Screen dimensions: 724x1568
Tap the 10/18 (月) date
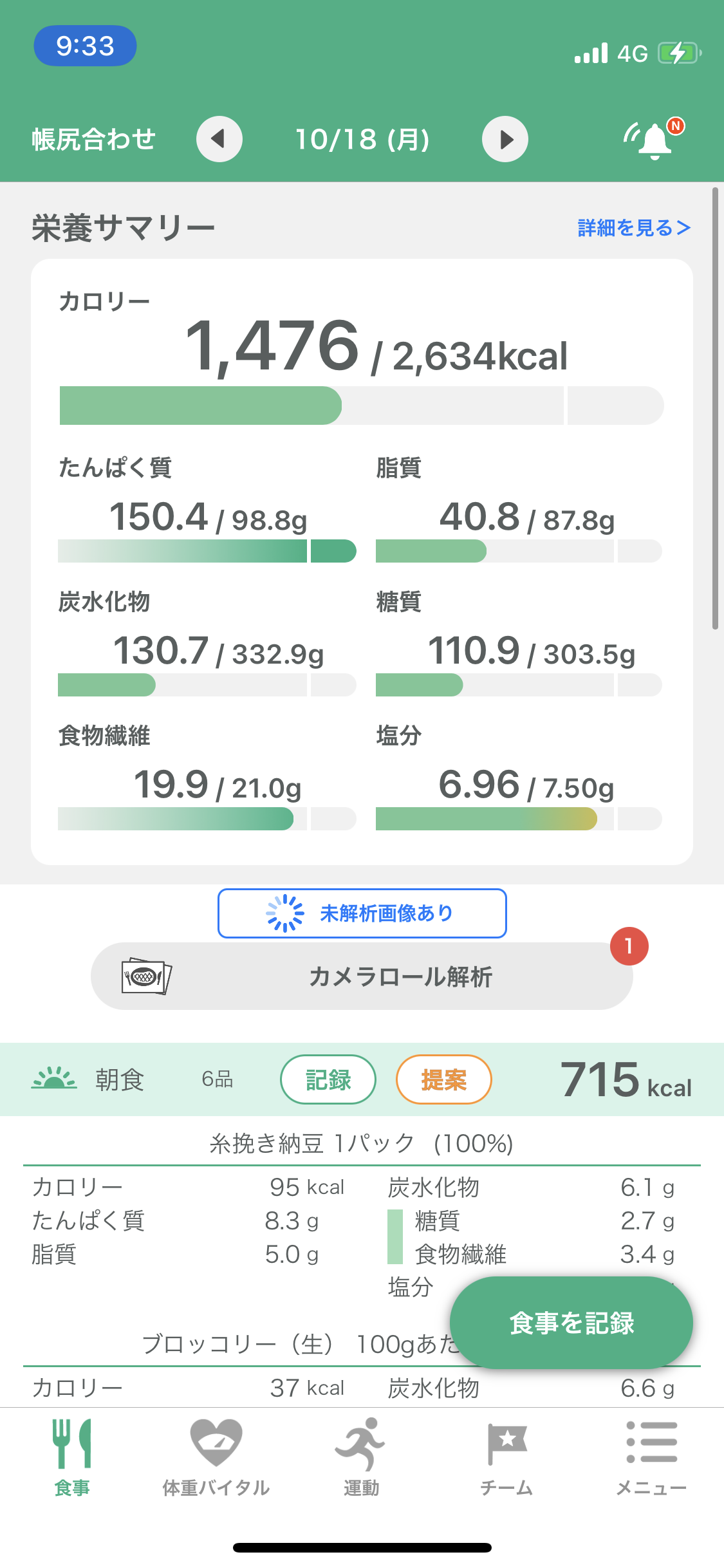362,139
